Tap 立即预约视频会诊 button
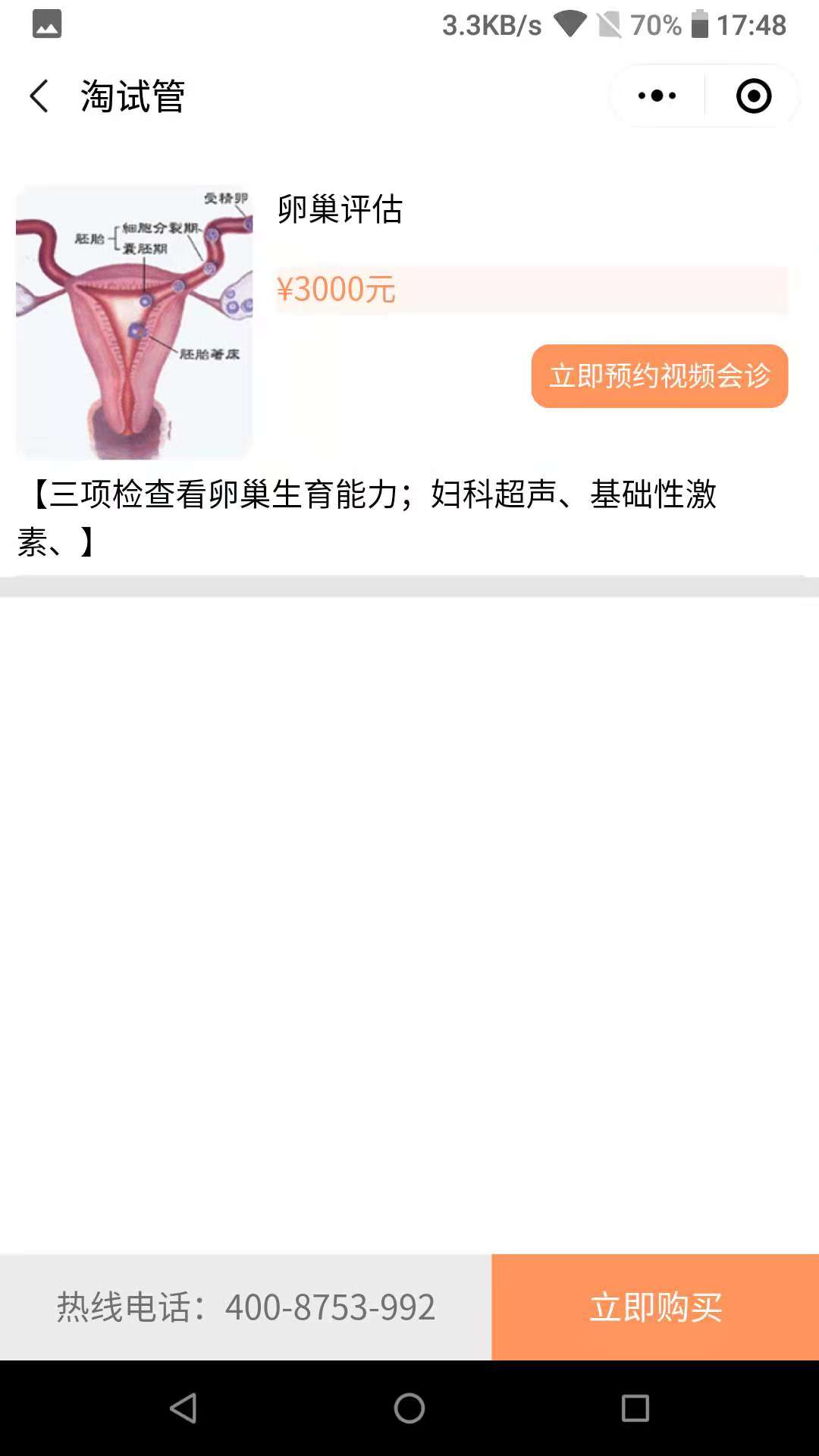 660,376
